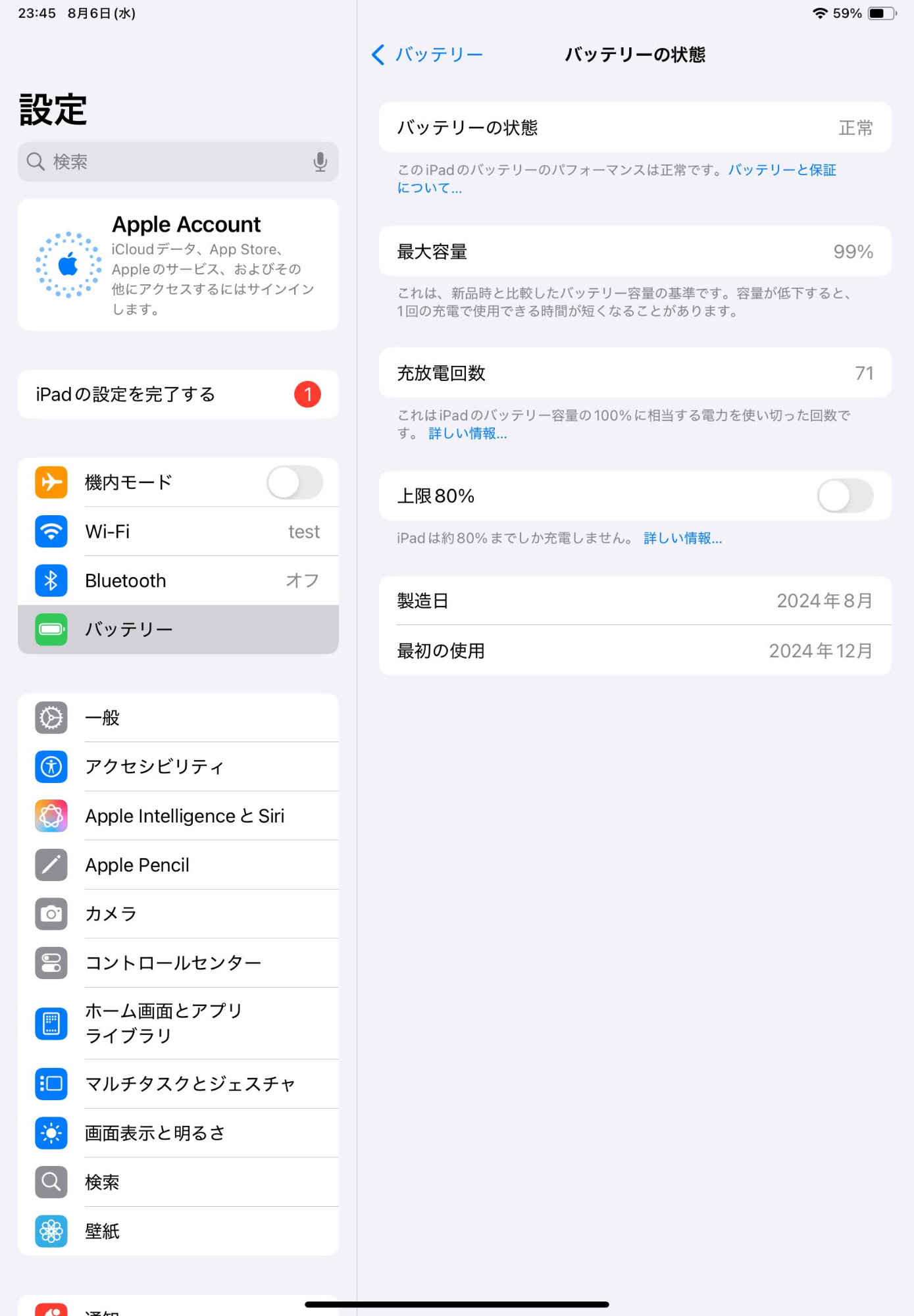914x1316 pixels.
Task: Click the Apple Pencil icon
Action: [x=51, y=865]
